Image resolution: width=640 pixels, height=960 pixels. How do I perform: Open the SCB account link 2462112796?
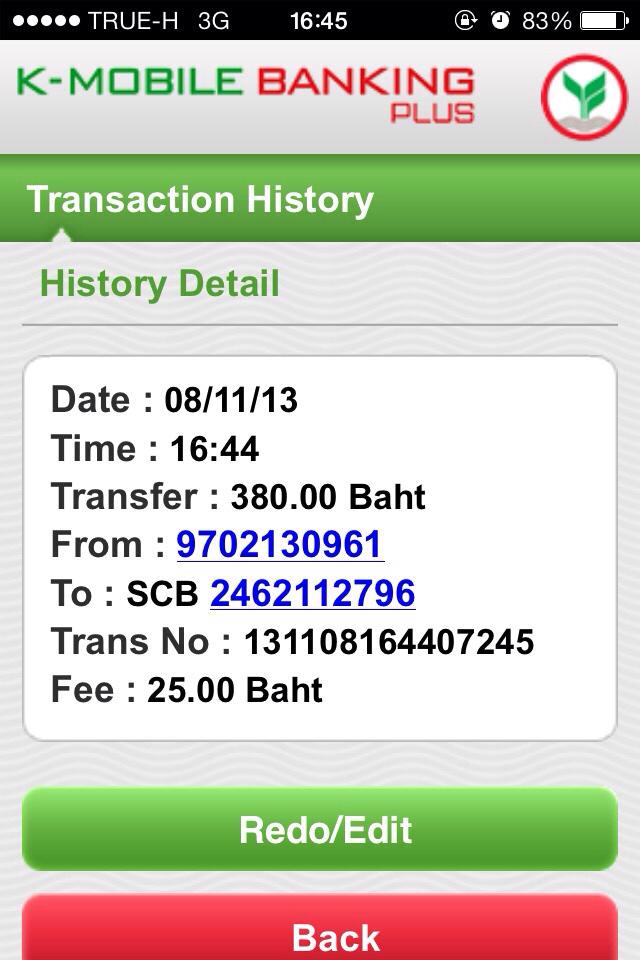coord(312,593)
